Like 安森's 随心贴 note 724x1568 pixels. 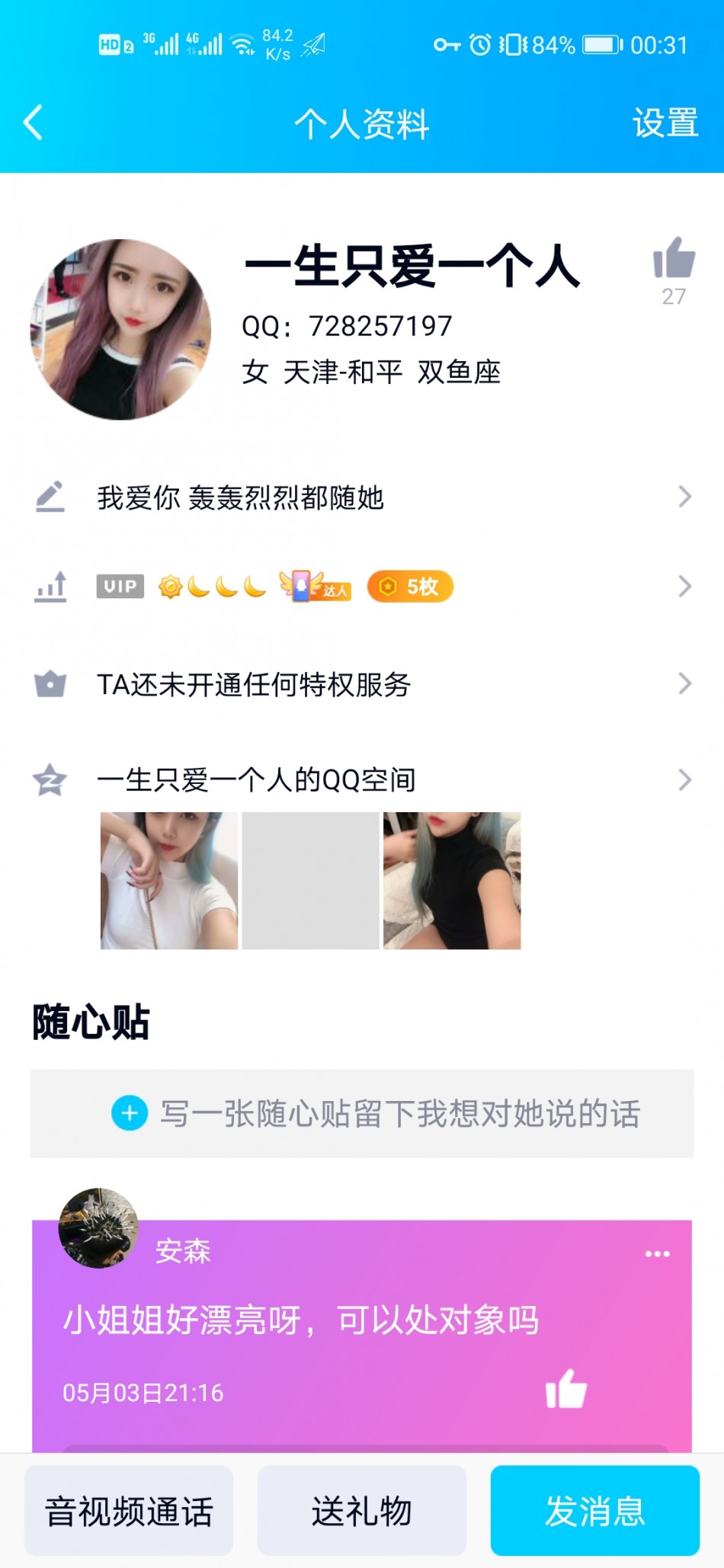click(x=566, y=1390)
